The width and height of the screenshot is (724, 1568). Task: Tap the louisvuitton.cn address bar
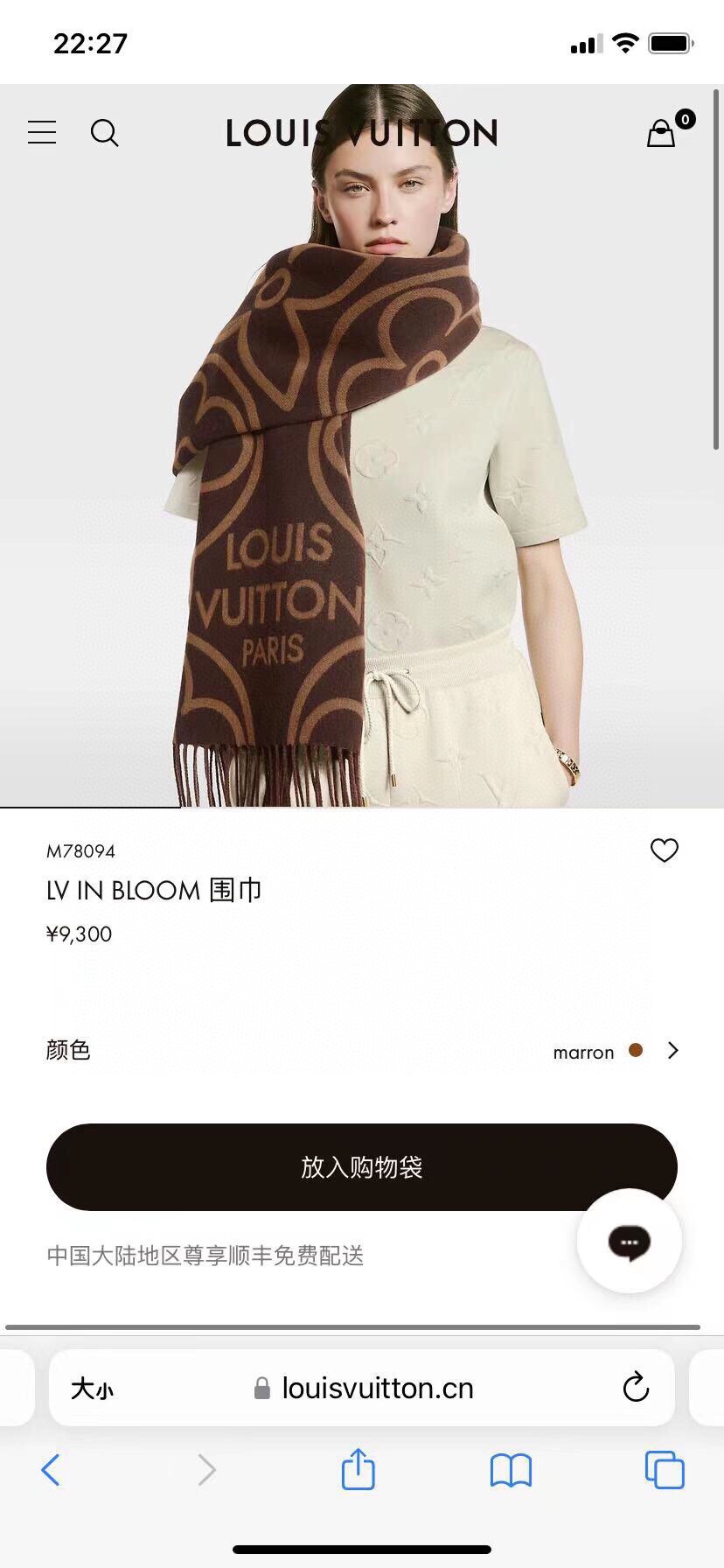(x=376, y=1389)
